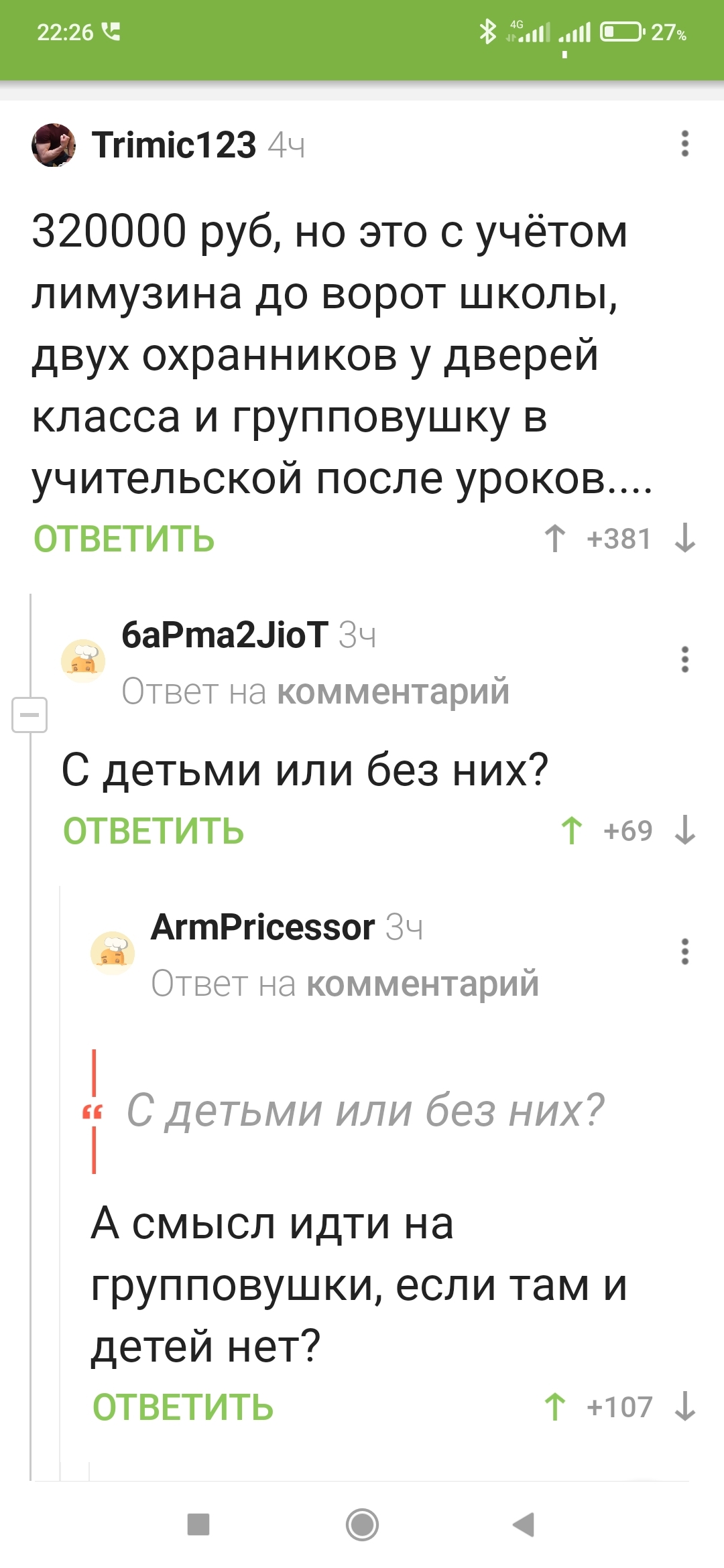Viewport: 724px width, 1568px height.
Task: Open overflow menu on ArmPricessor's comment
Action: click(x=684, y=952)
